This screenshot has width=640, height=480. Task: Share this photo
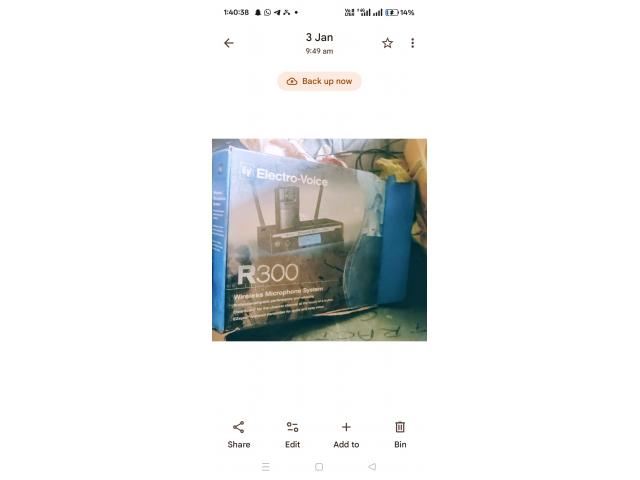point(239,434)
